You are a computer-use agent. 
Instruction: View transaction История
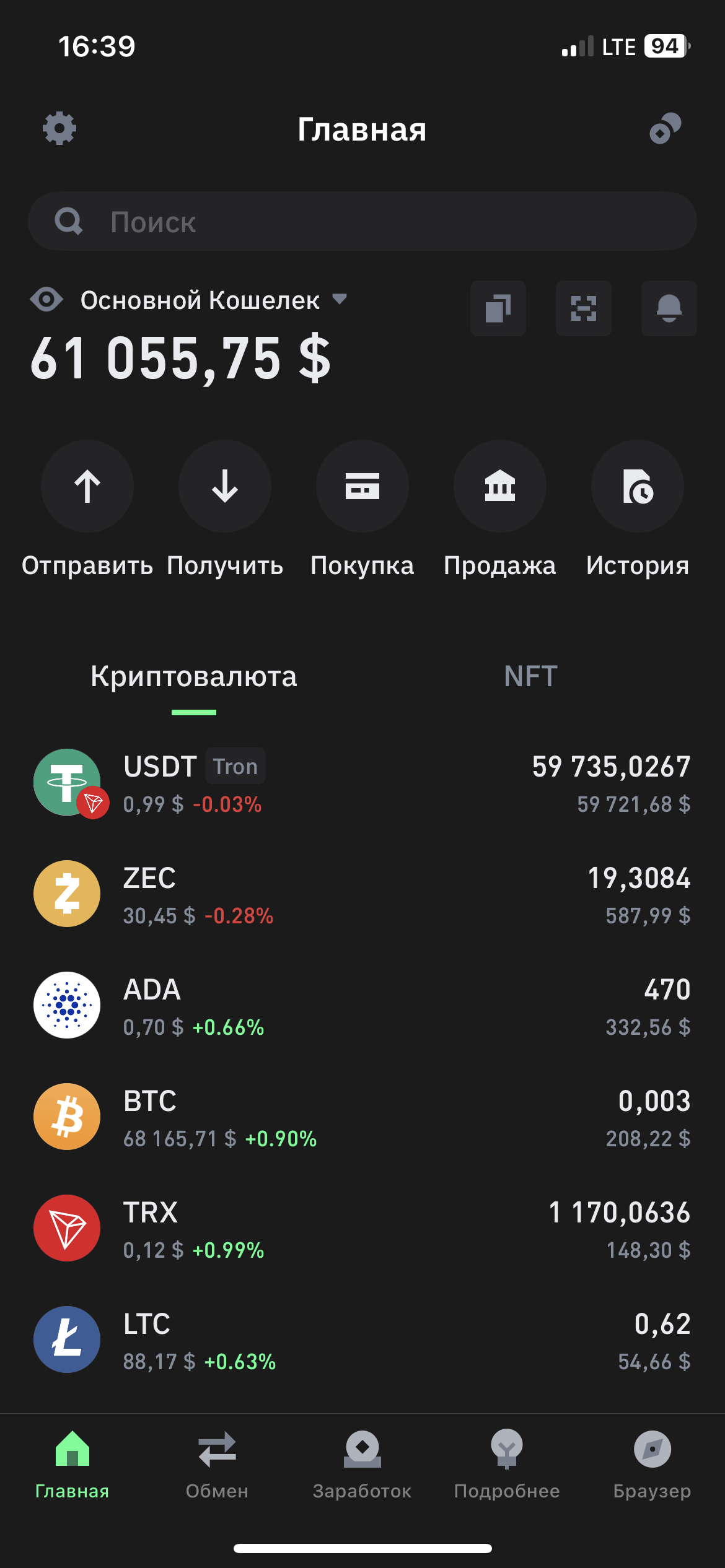coord(638,487)
